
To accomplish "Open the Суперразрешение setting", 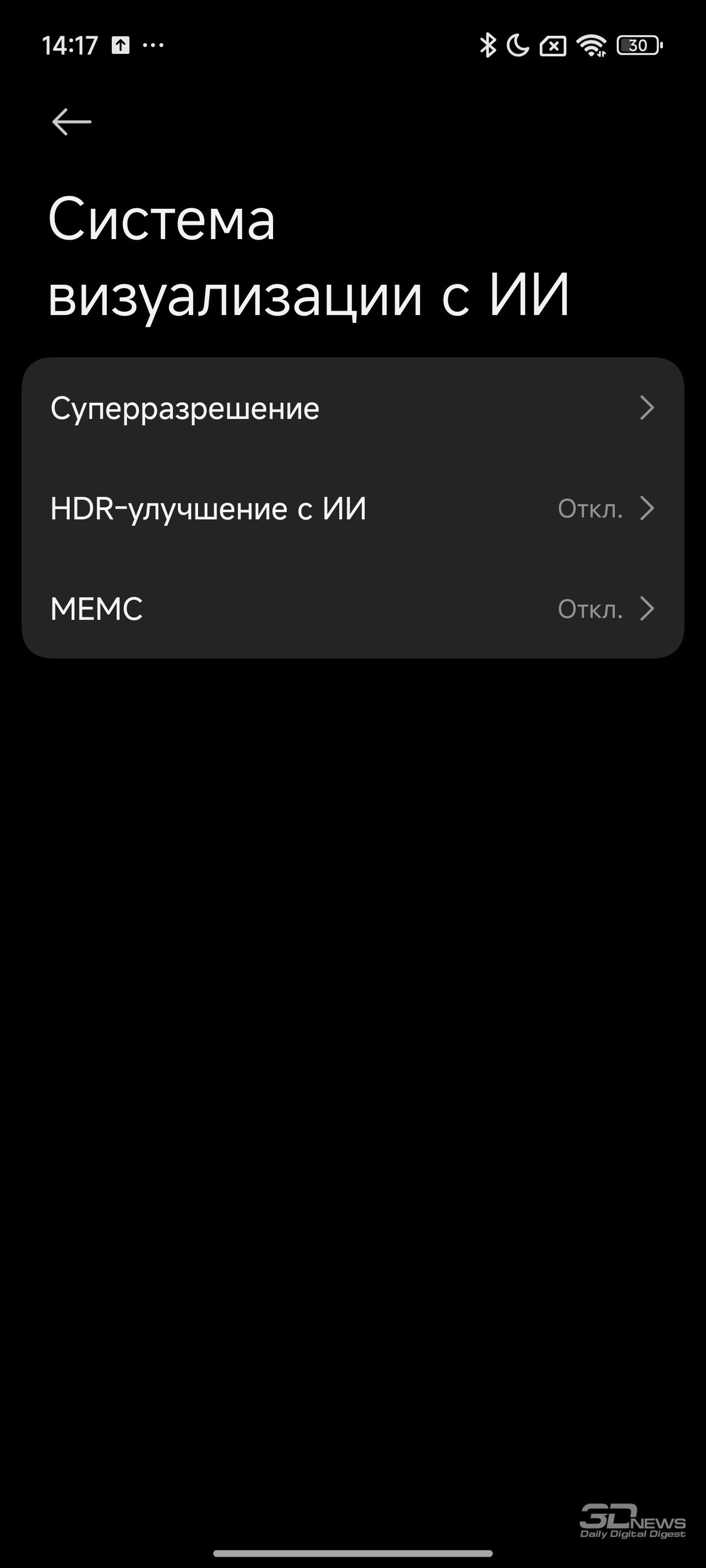I will coord(353,408).
